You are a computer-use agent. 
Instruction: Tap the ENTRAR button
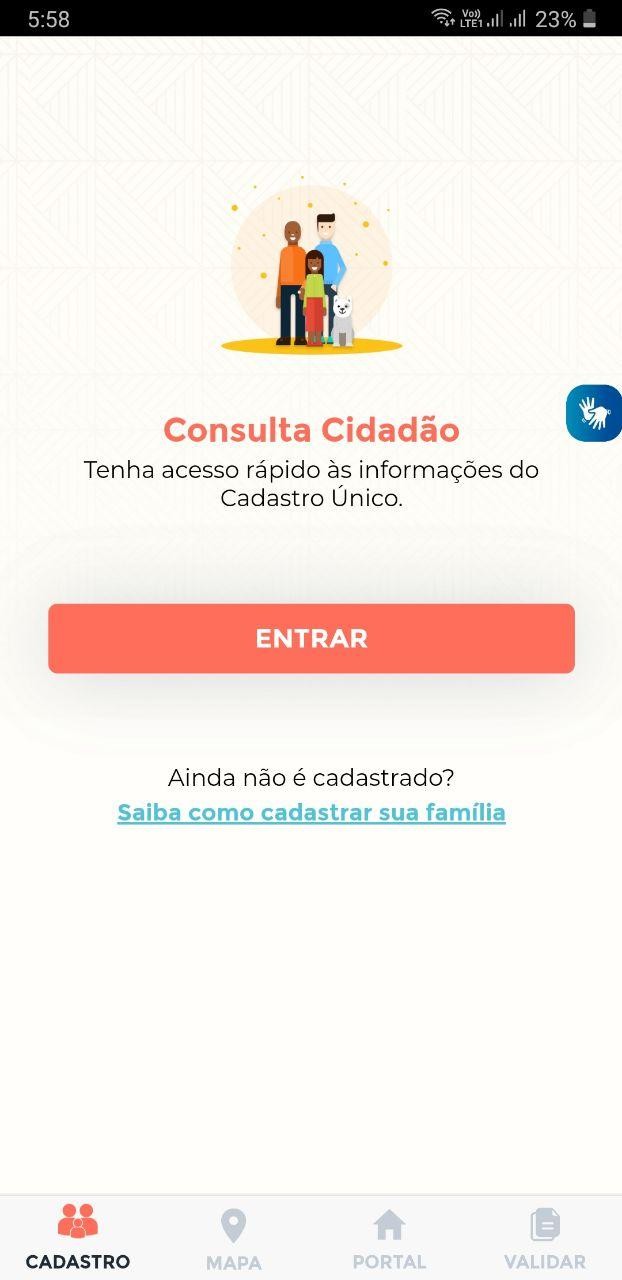(x=311, y=638)
